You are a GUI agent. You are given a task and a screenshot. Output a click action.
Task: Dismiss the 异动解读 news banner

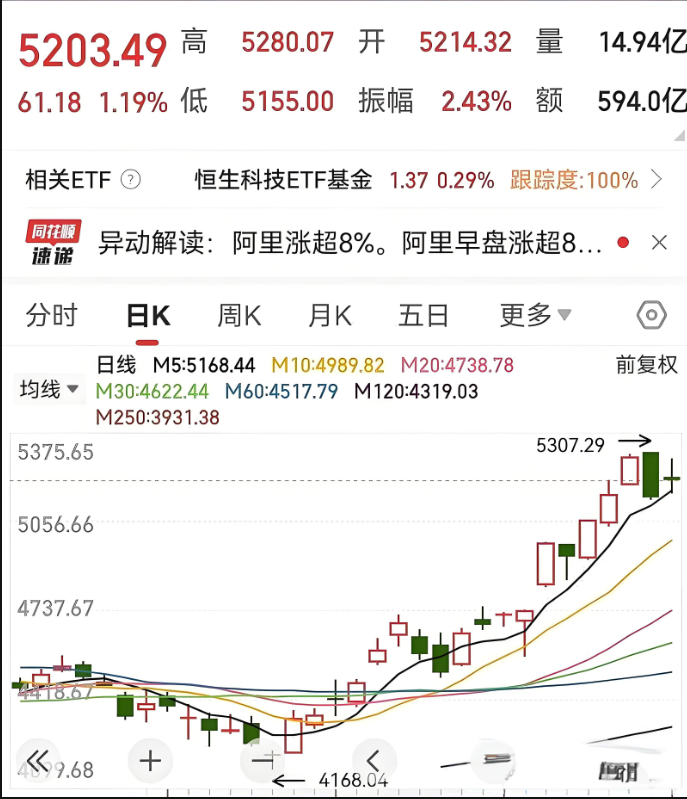click(x=659, y=242)
